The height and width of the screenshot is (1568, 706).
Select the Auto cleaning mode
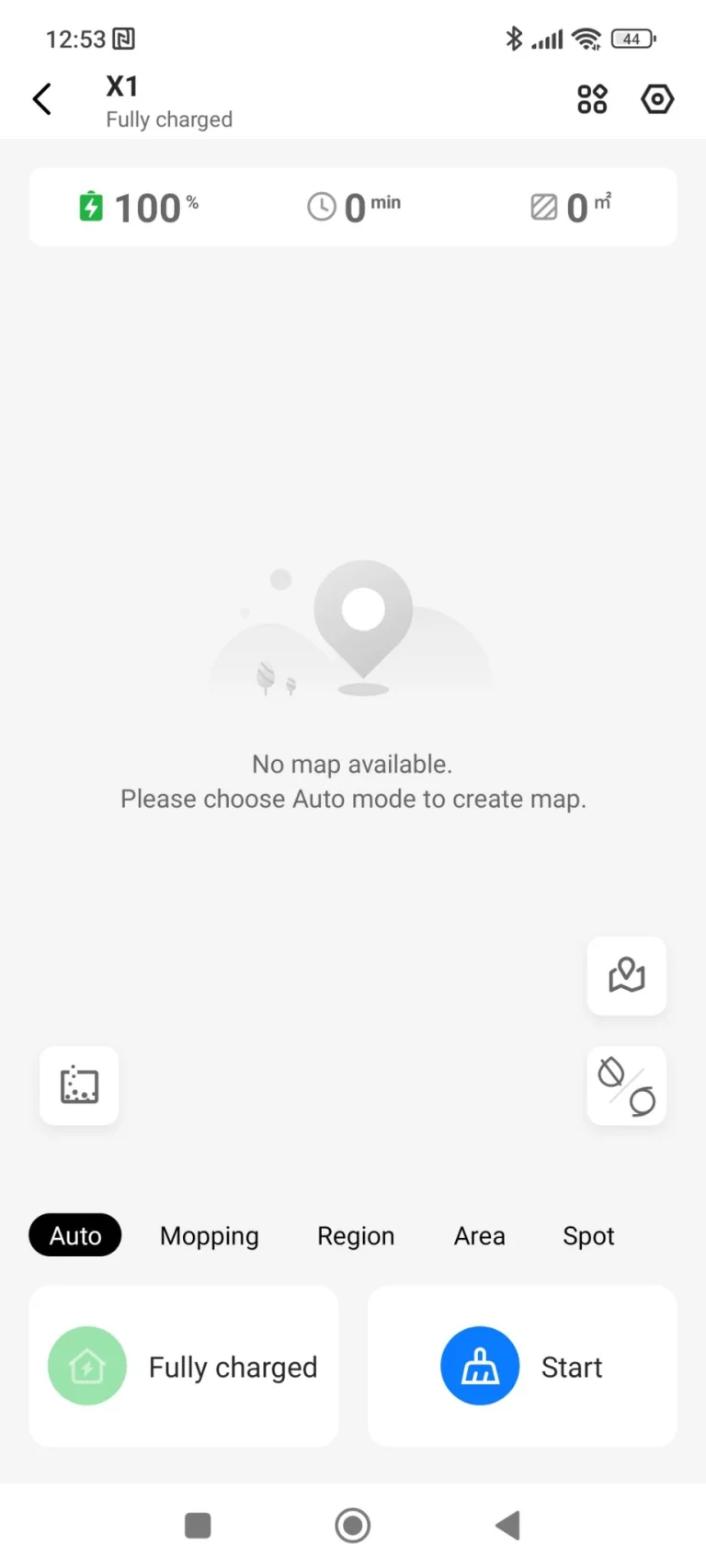pos(75,1235)
